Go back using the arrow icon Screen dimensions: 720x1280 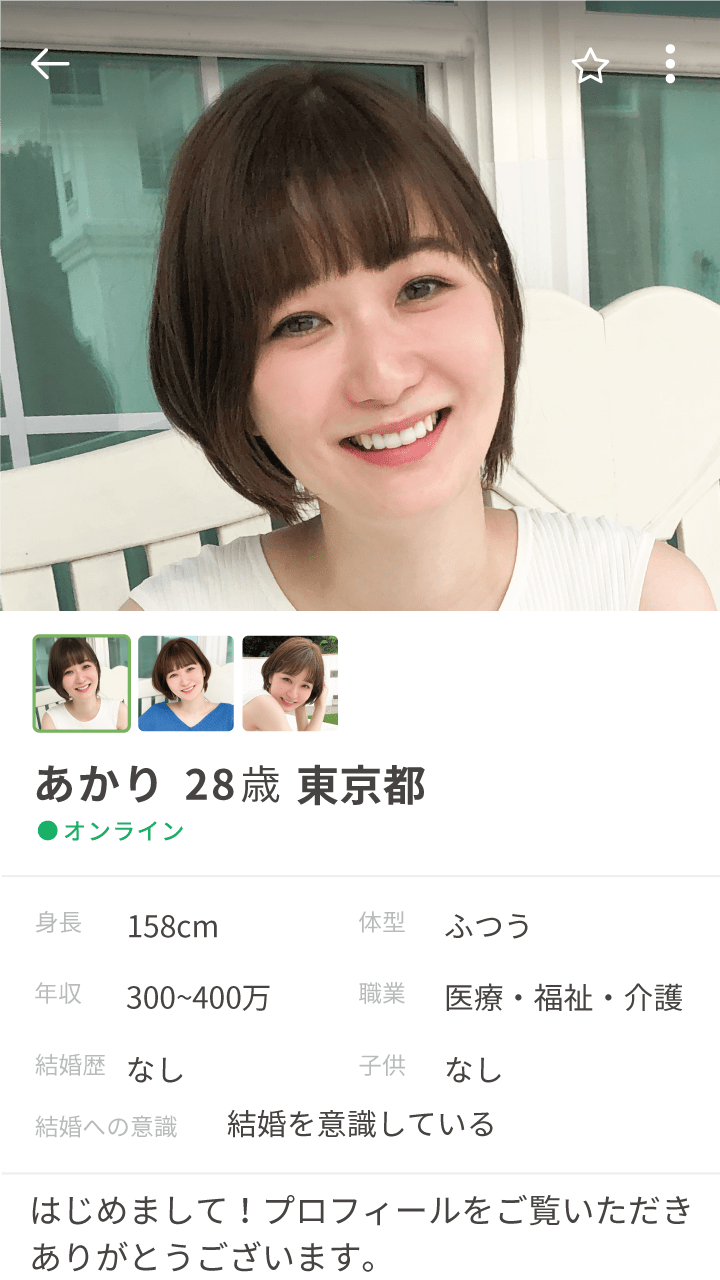click(x=50, y=64)
